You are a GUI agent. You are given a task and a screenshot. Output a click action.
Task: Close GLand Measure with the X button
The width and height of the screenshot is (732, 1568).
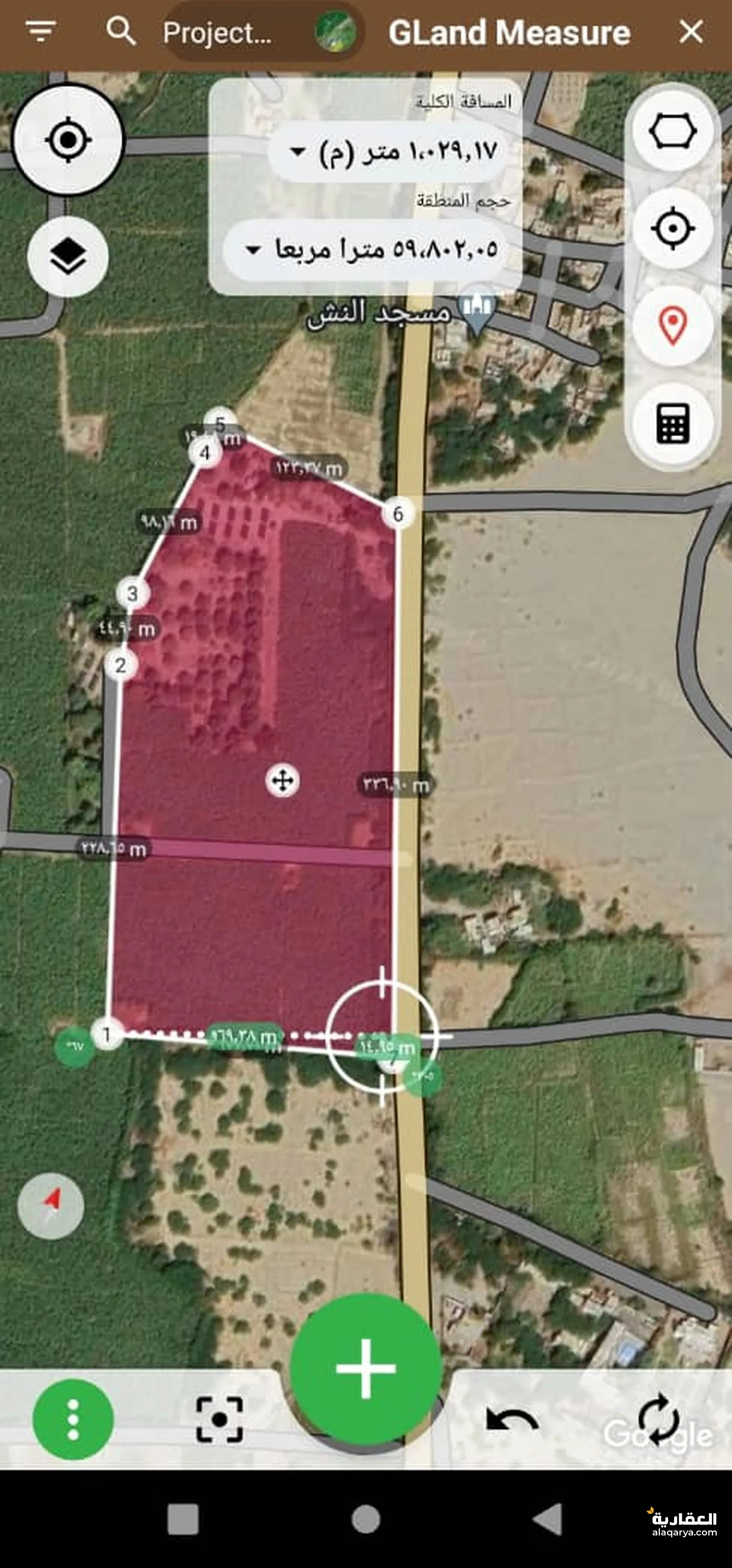coord(691,31)
